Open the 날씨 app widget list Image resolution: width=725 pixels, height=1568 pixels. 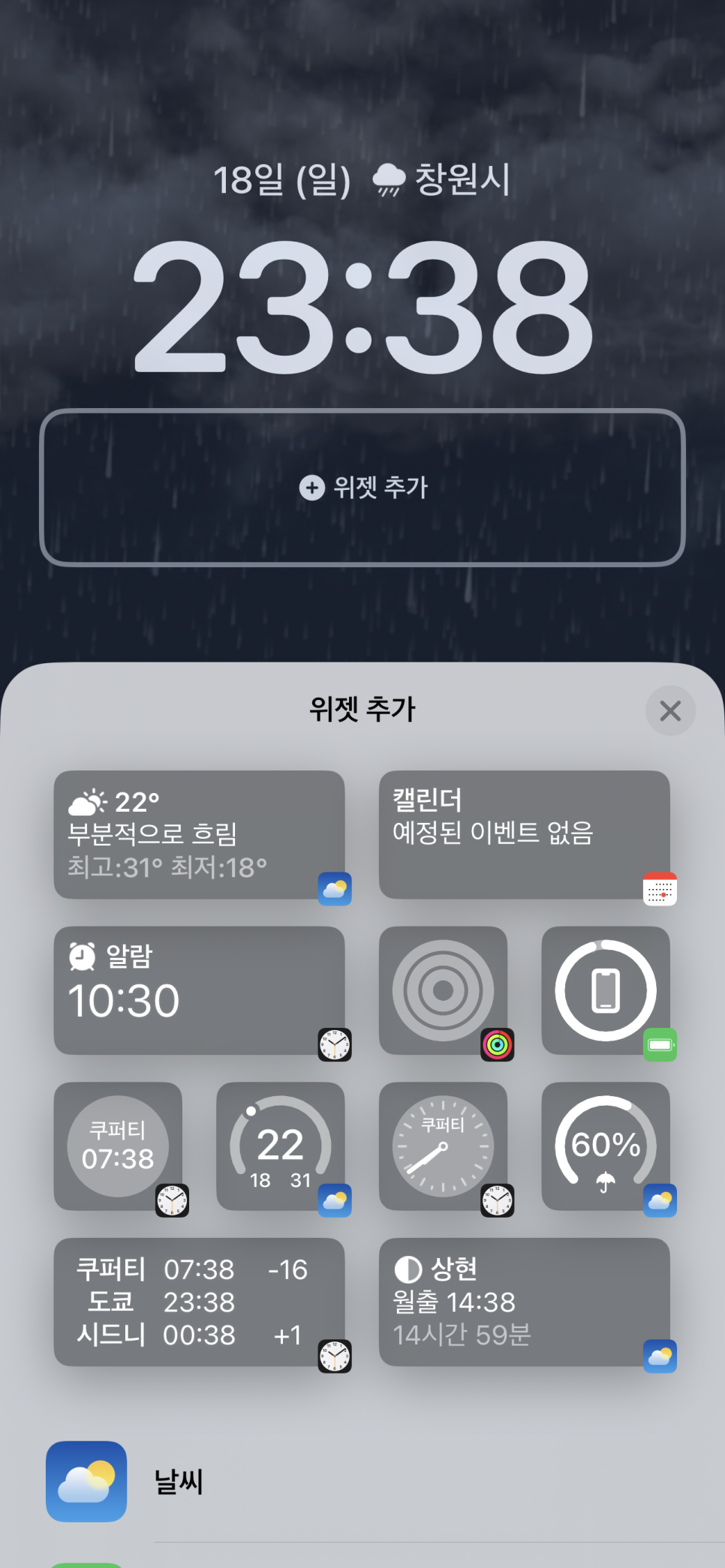point(179,1482)
